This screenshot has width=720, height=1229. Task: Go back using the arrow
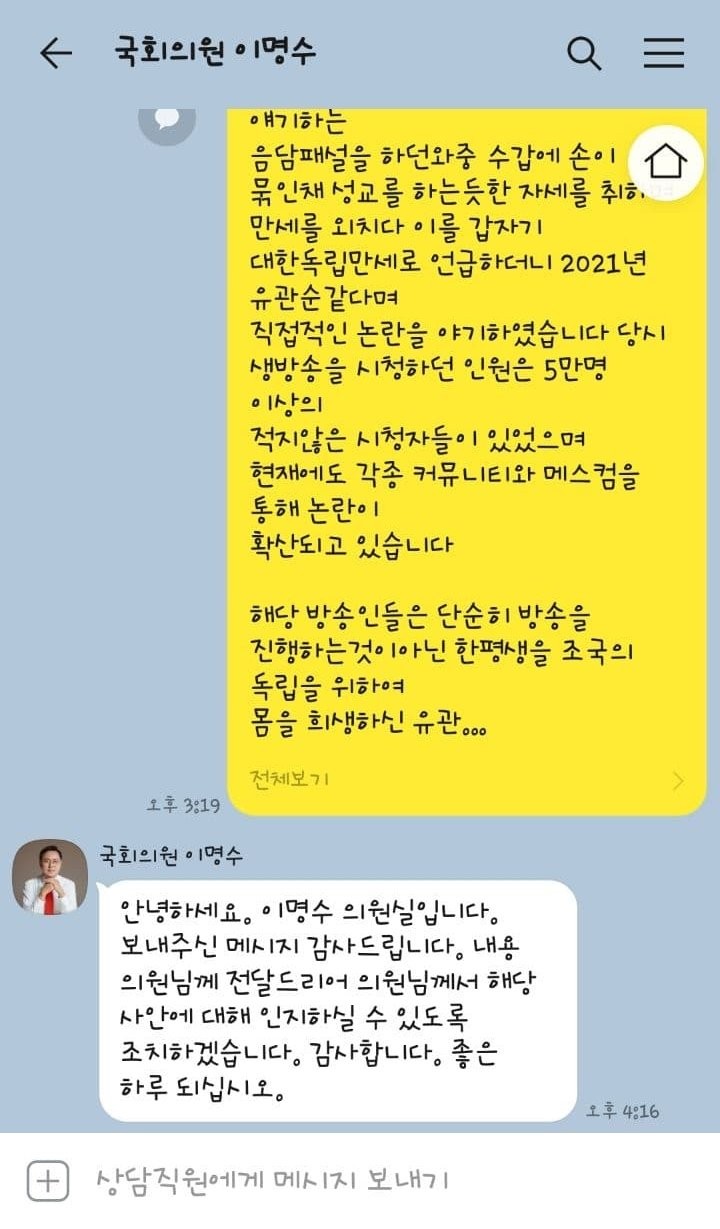pos(55,53)
